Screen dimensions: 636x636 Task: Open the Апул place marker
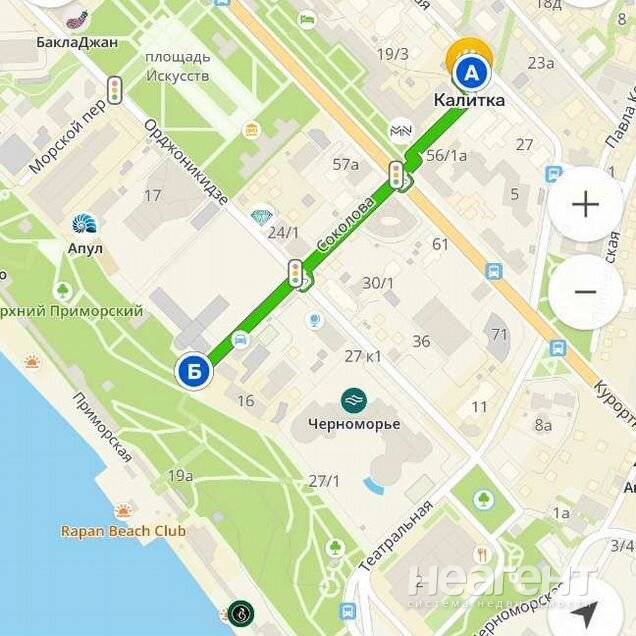(x=85, y=225)
